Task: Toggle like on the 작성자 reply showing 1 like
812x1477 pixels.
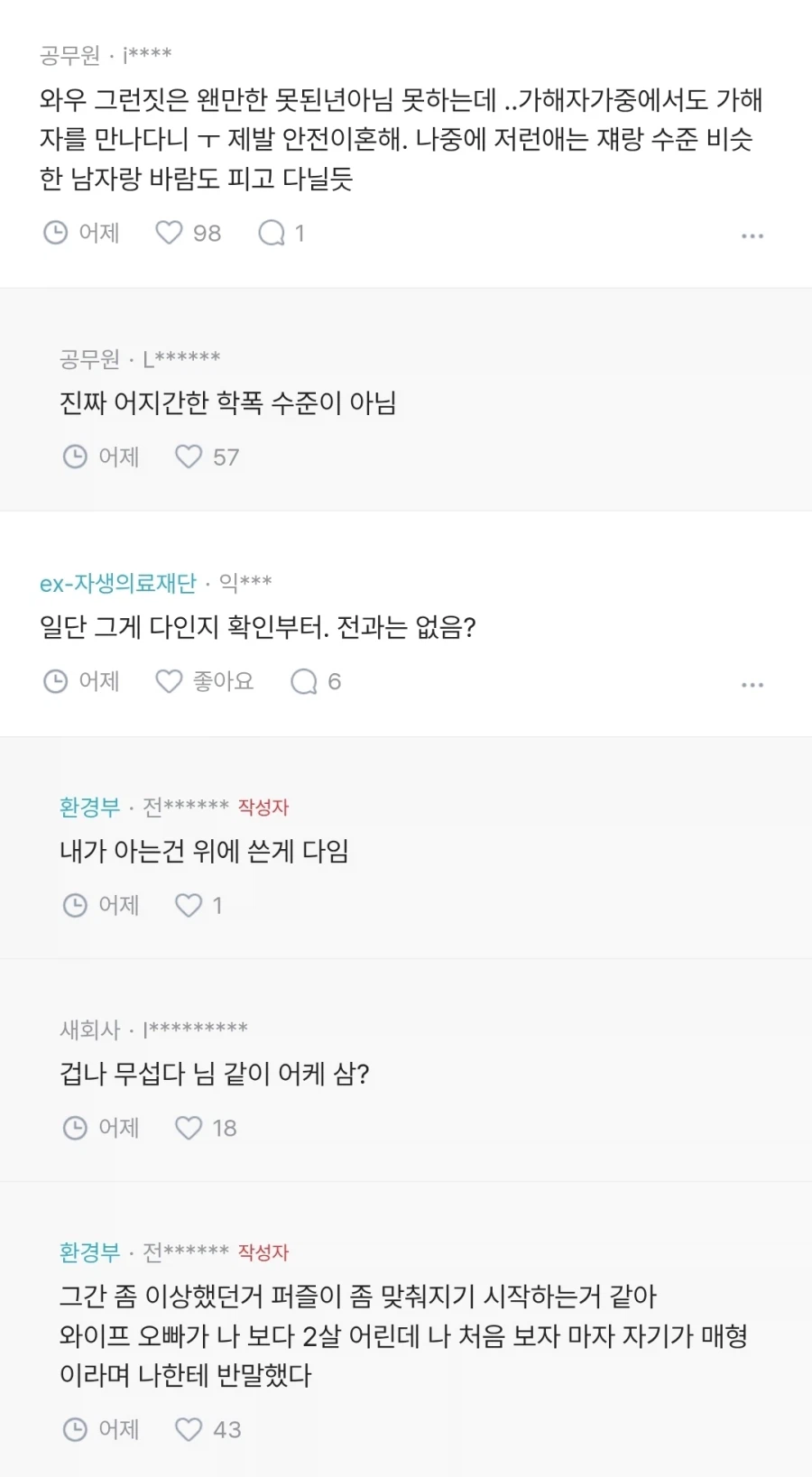Action: pyautogui.click(x=187, y=905)
